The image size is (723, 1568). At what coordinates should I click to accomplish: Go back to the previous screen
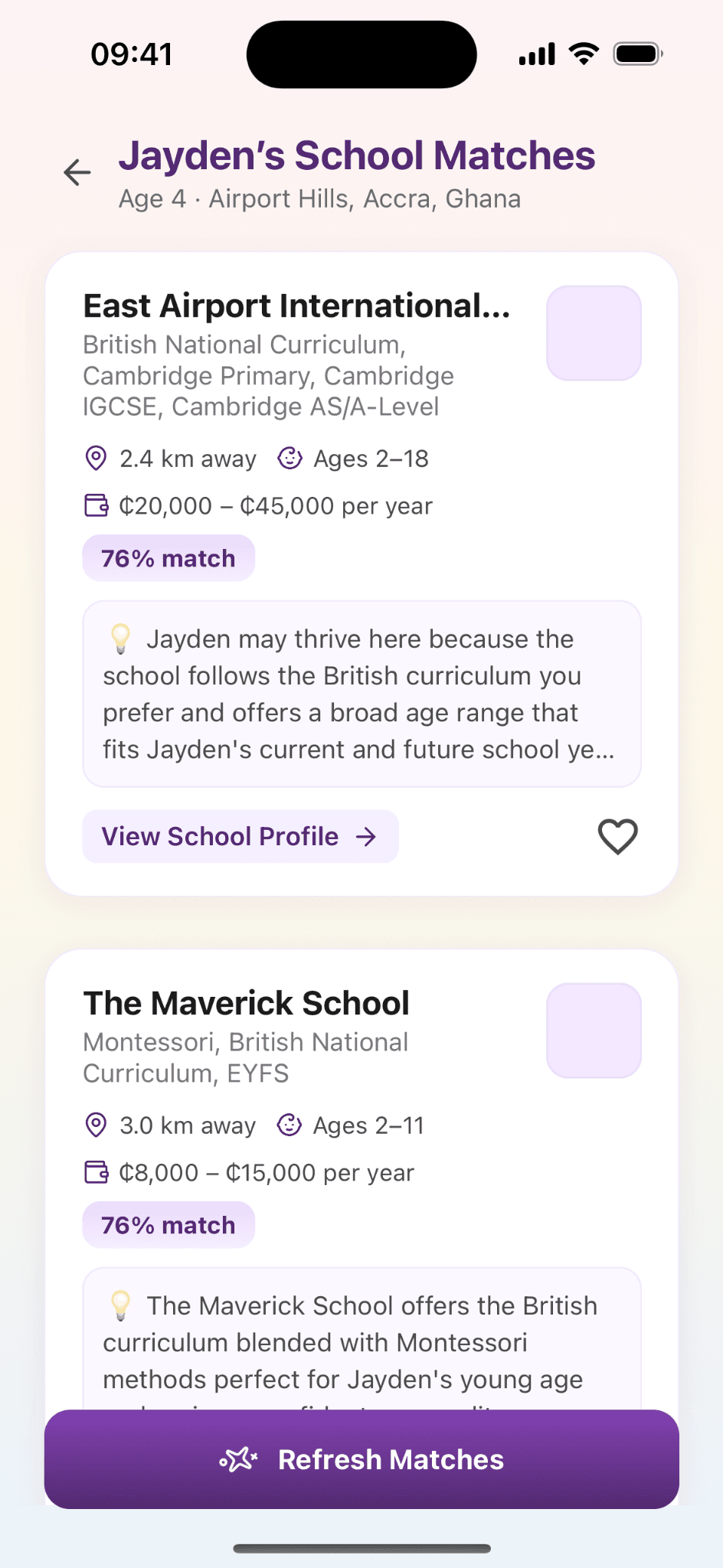click(76, 173)
